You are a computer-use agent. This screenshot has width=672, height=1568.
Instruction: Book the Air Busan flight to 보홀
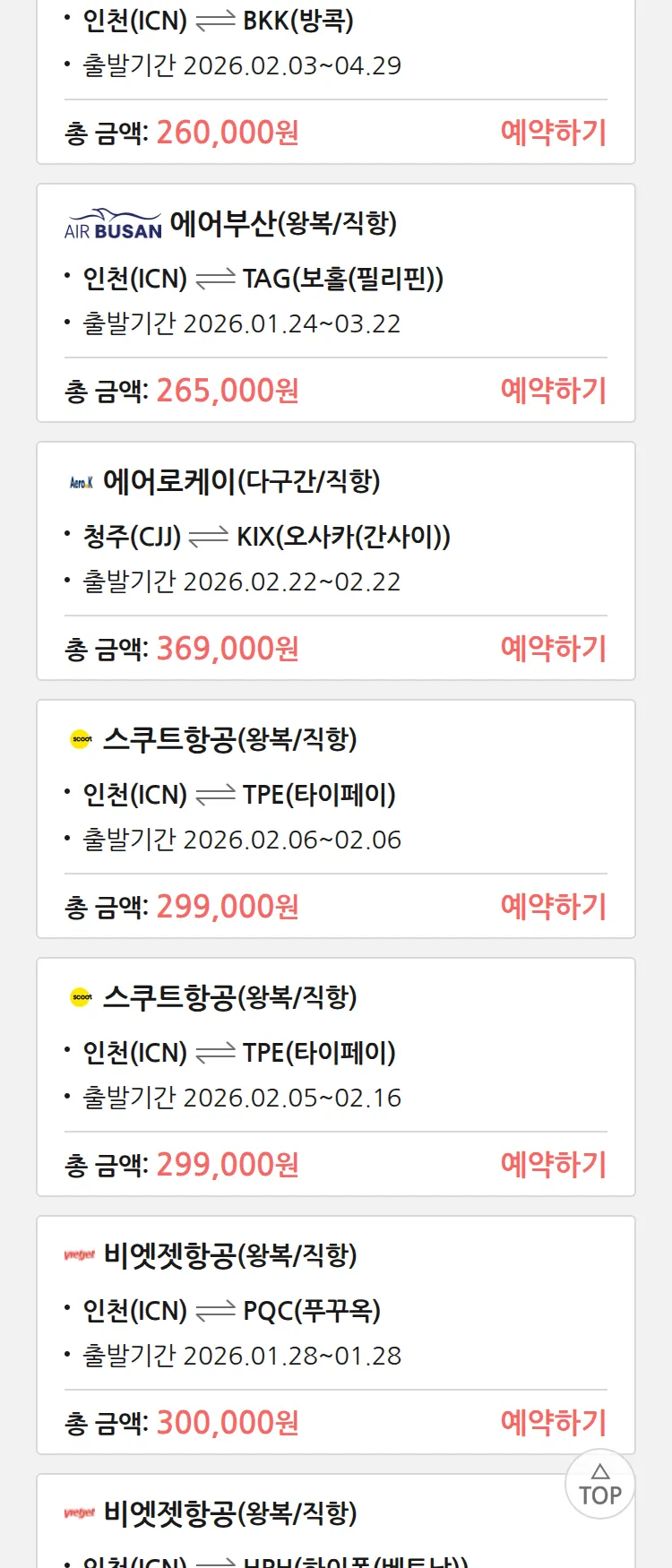553,391
